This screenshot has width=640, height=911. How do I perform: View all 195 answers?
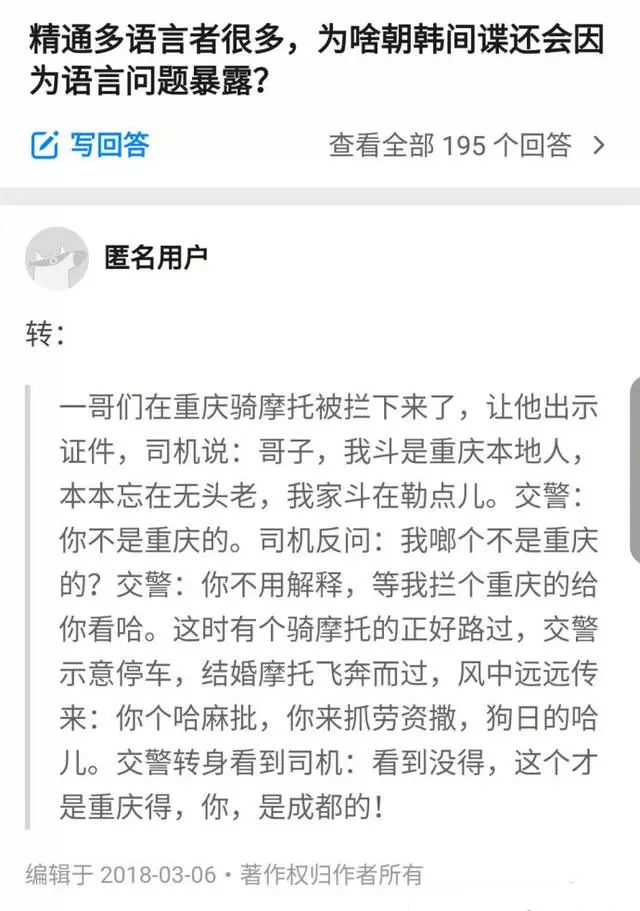coord(466,145)
